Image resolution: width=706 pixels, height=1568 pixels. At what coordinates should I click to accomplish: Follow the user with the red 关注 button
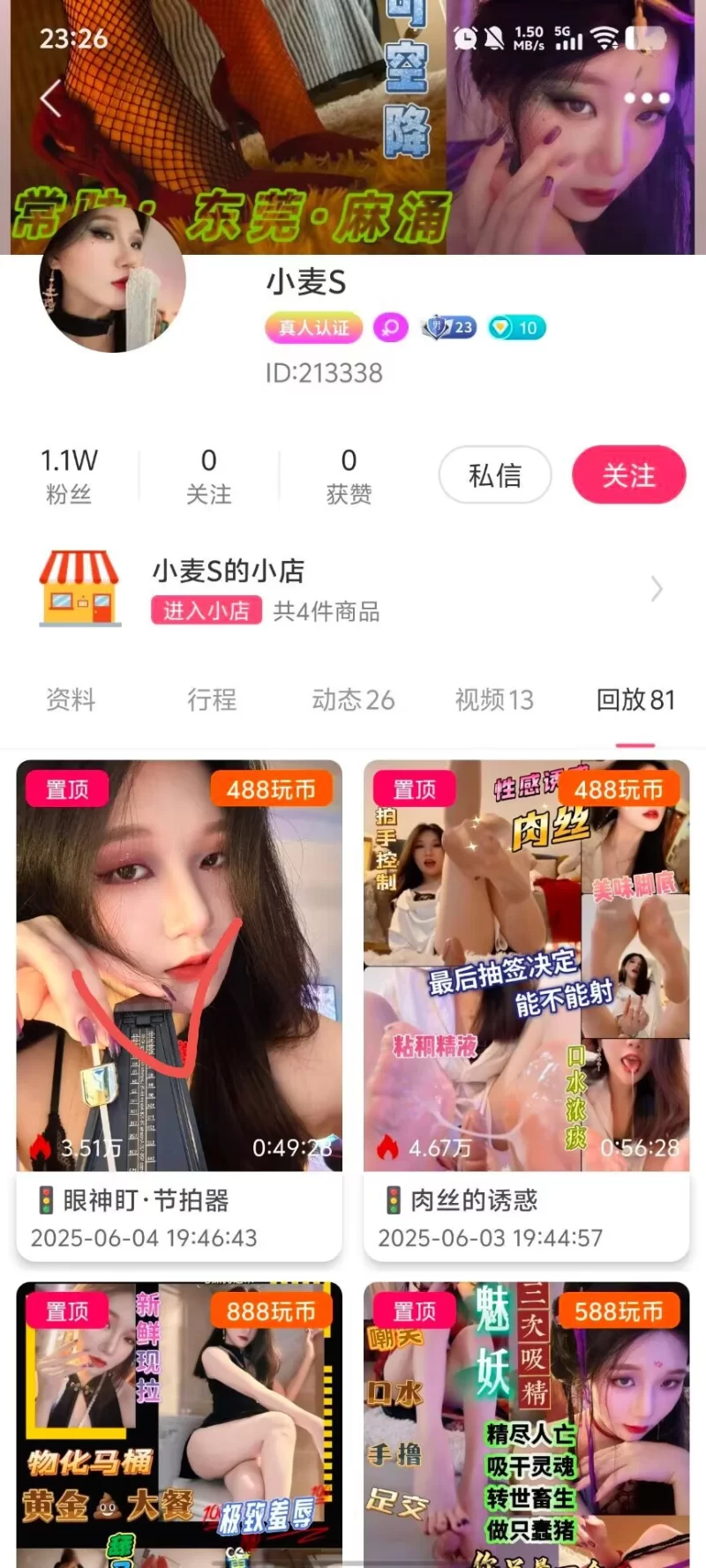click(628, 475)
